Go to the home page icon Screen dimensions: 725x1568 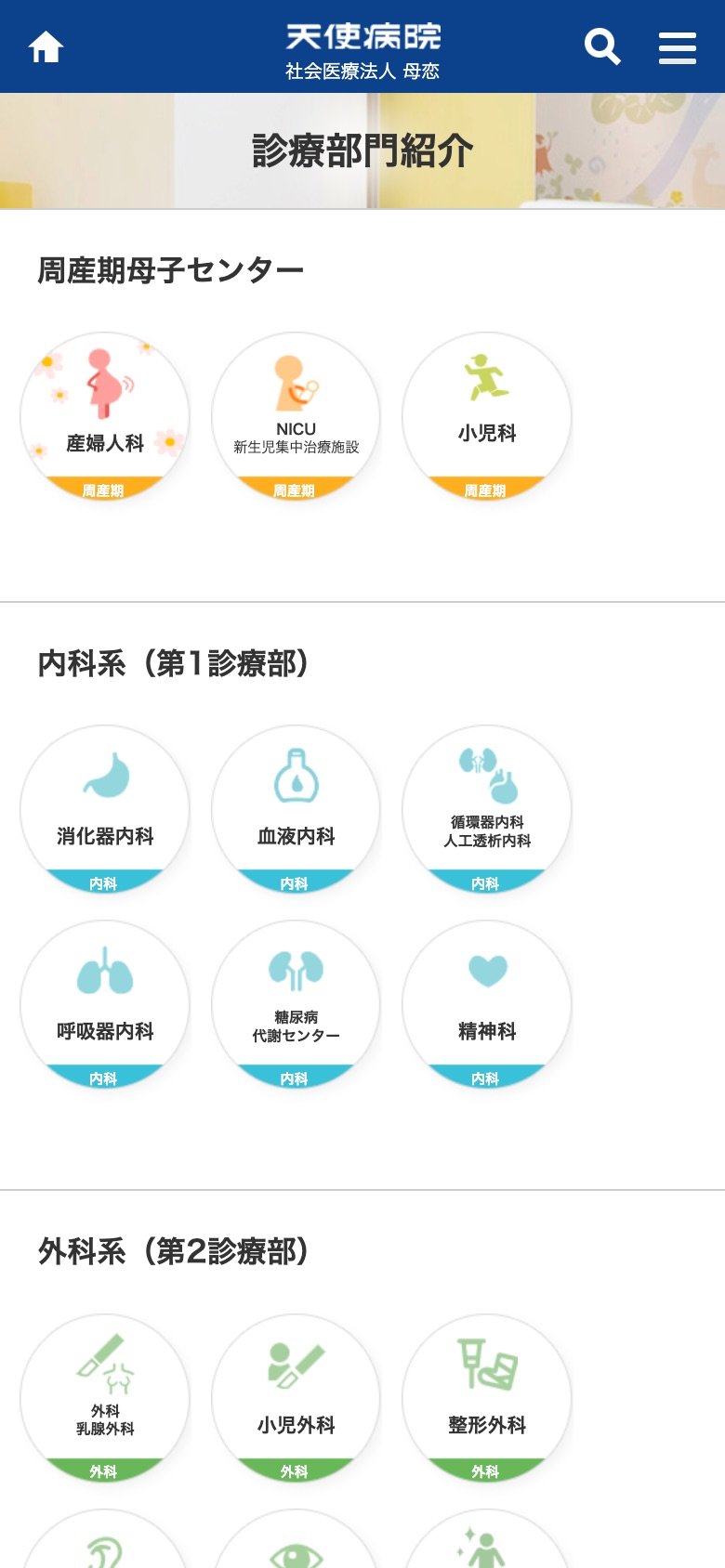46,46
